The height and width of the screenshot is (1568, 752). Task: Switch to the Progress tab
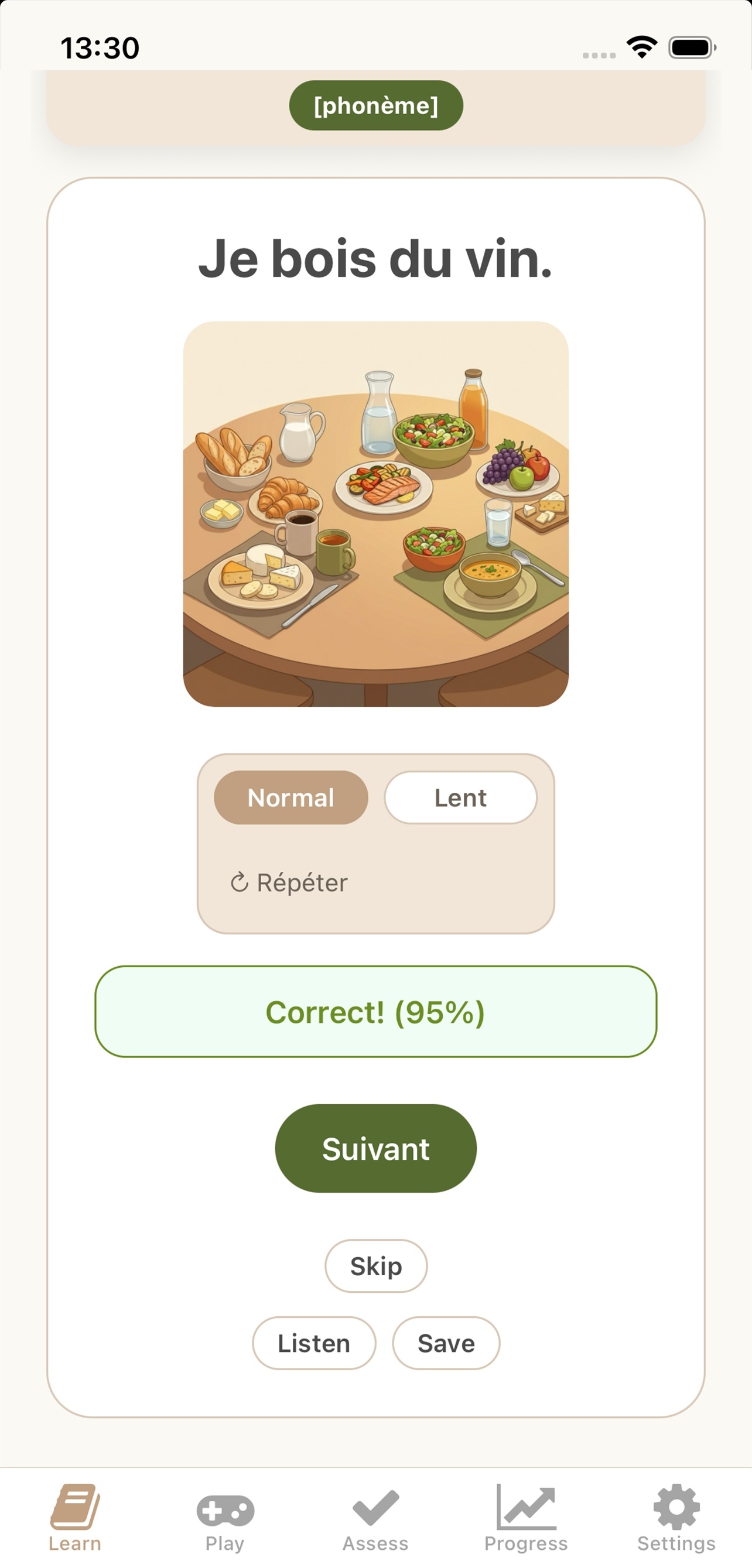526,1516
